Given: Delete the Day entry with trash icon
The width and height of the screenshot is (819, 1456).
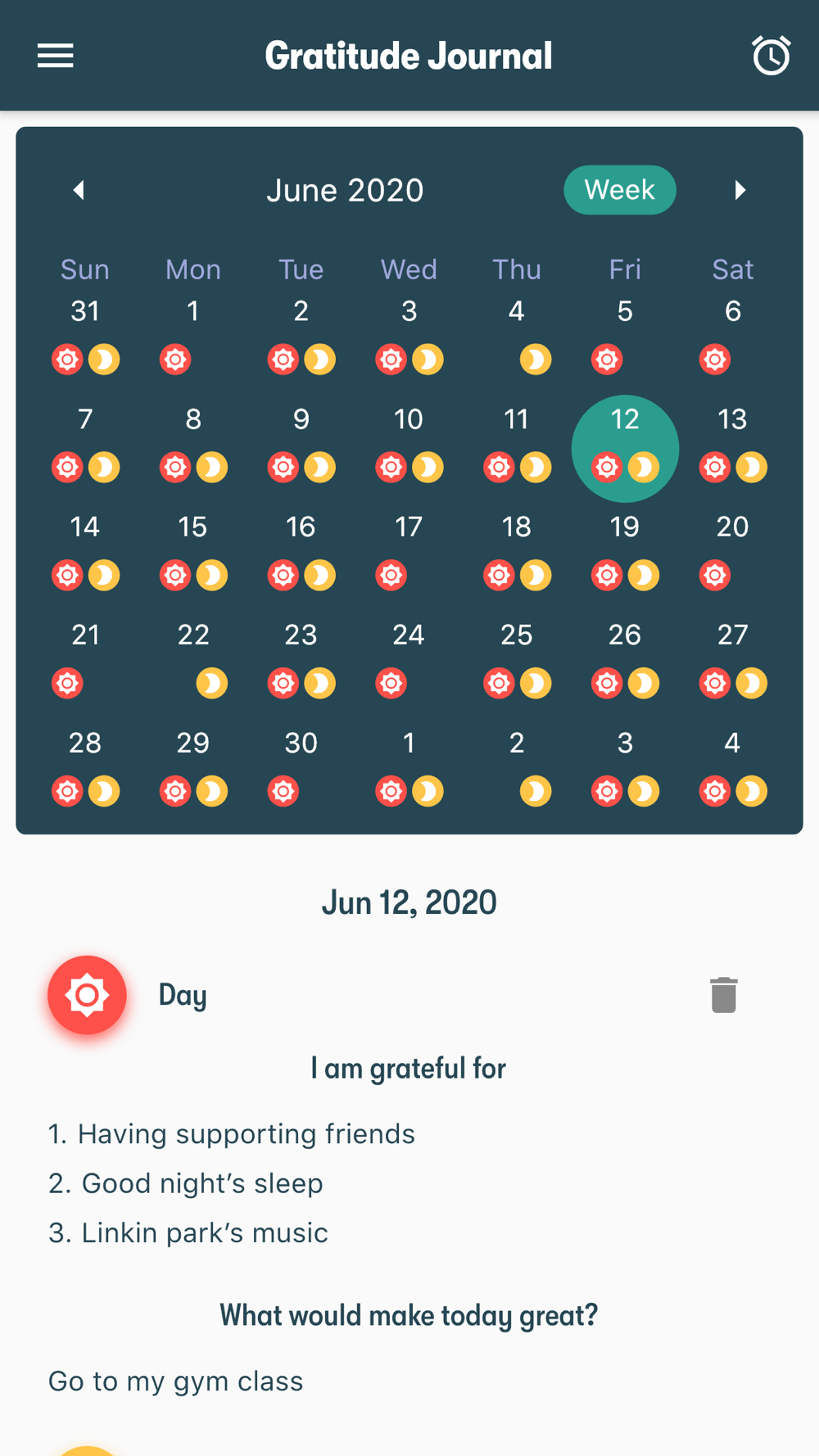Looking at the screenshot, I should [x=724, y=995].
